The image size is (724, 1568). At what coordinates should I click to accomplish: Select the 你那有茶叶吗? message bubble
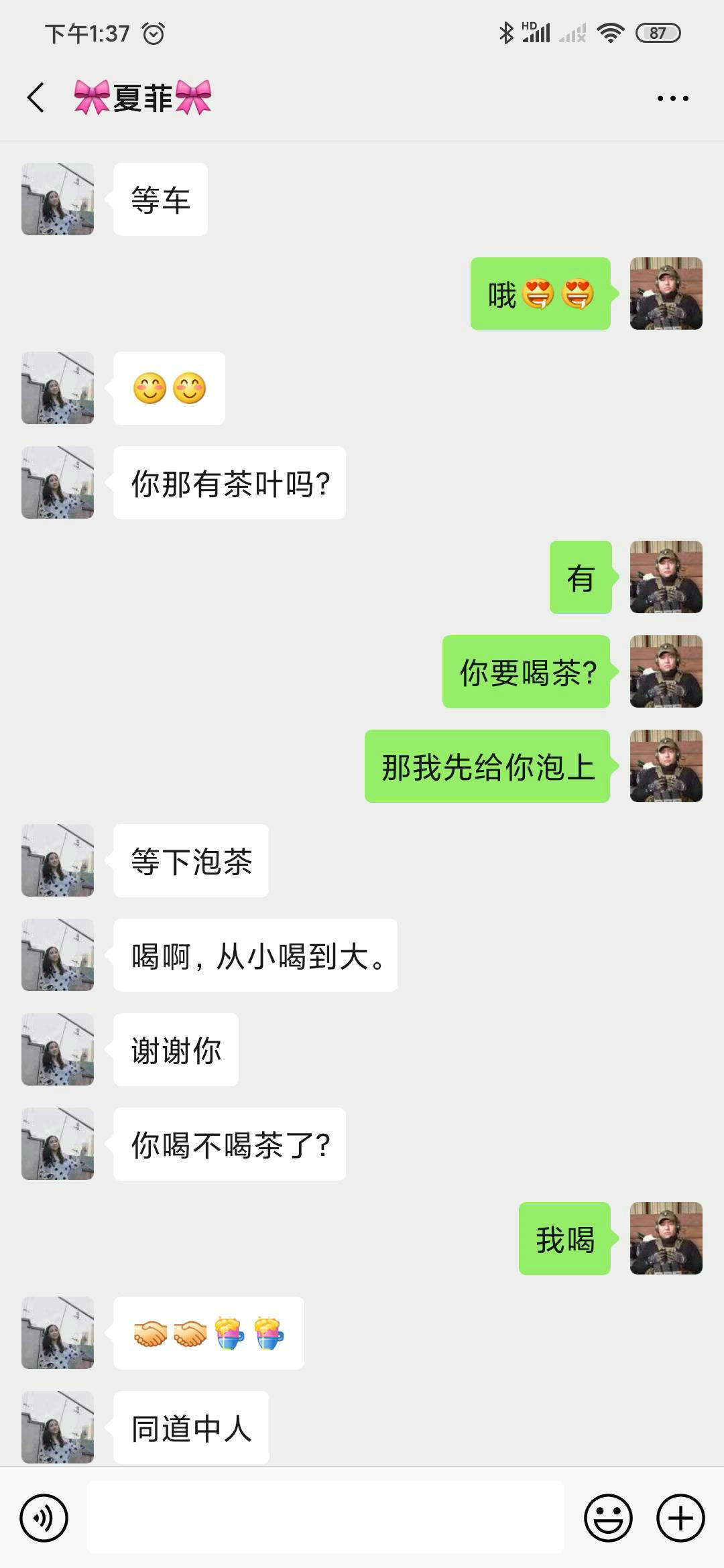229,481
